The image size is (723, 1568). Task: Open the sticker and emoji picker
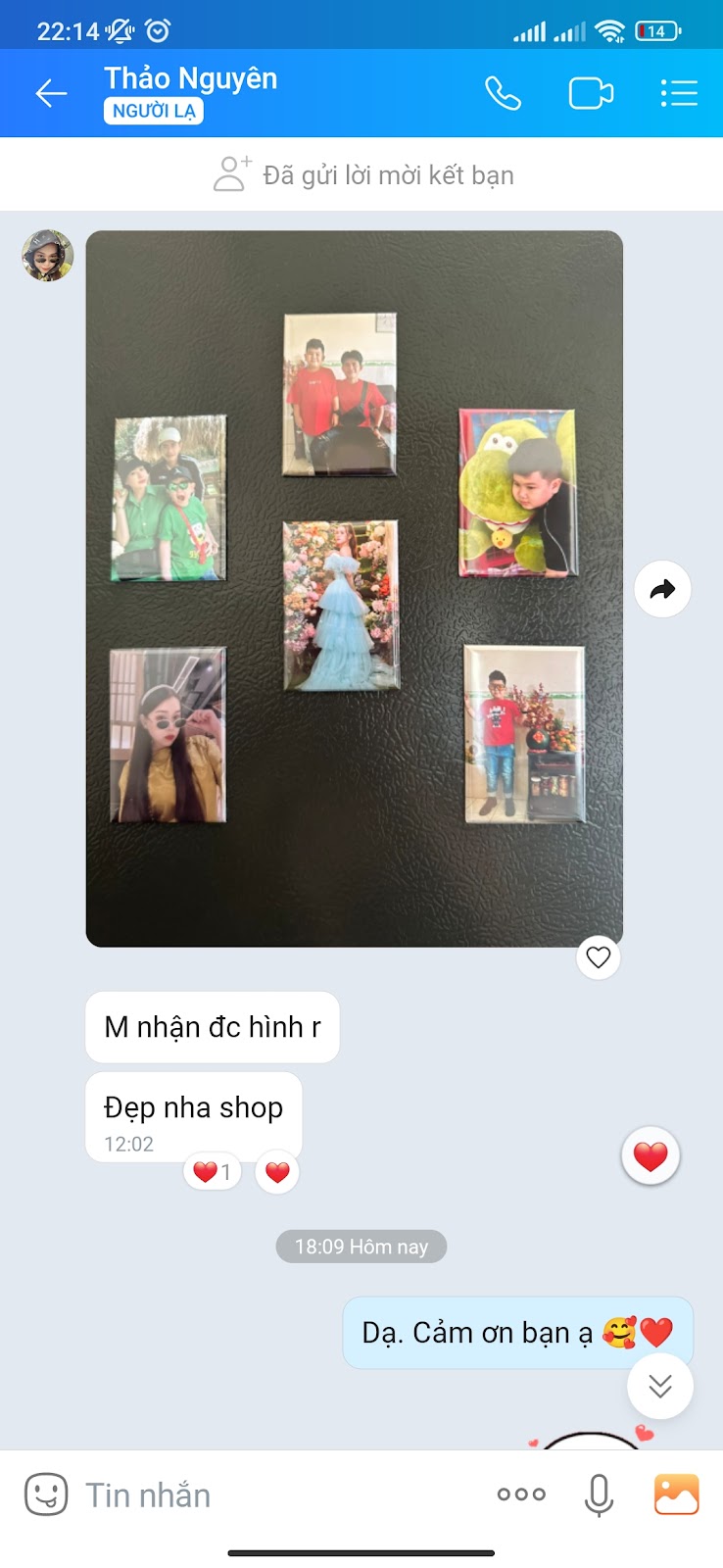click(x=46, y=1494)
